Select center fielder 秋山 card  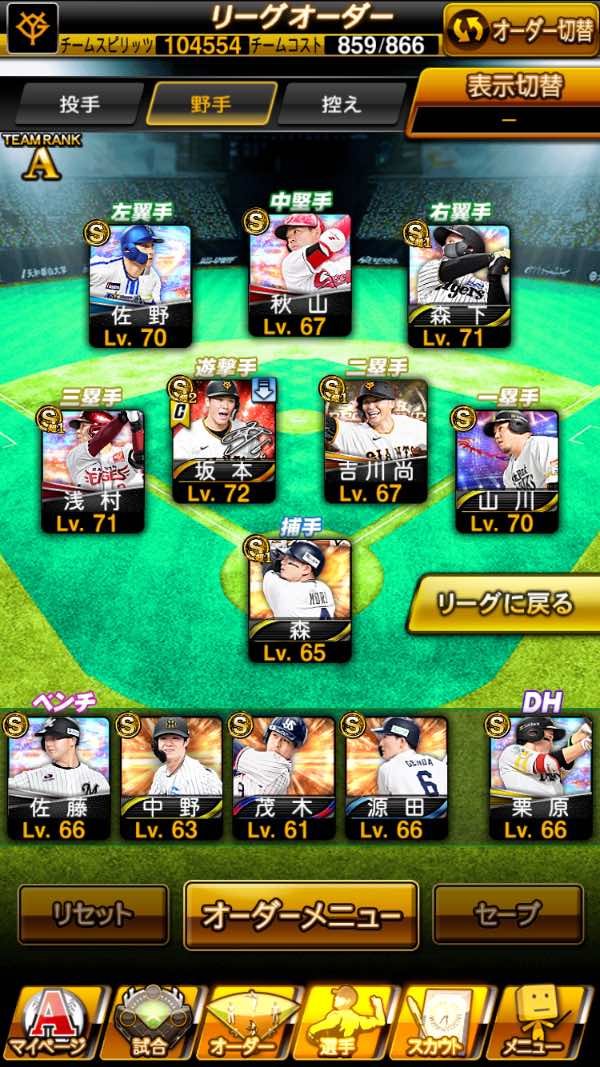pos(299,275)
